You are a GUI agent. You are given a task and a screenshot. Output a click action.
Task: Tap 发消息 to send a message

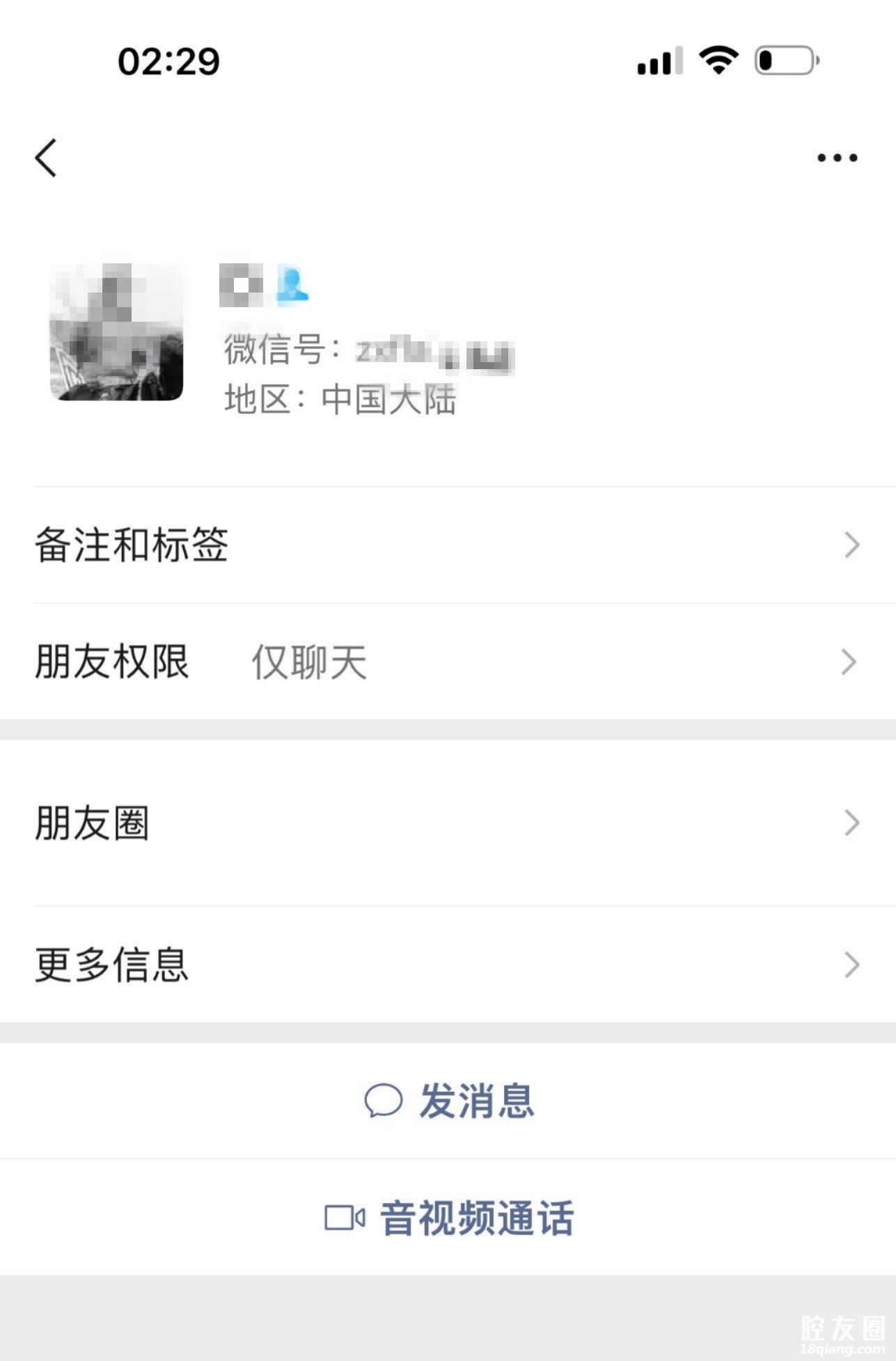click(x=450, y=1101)
